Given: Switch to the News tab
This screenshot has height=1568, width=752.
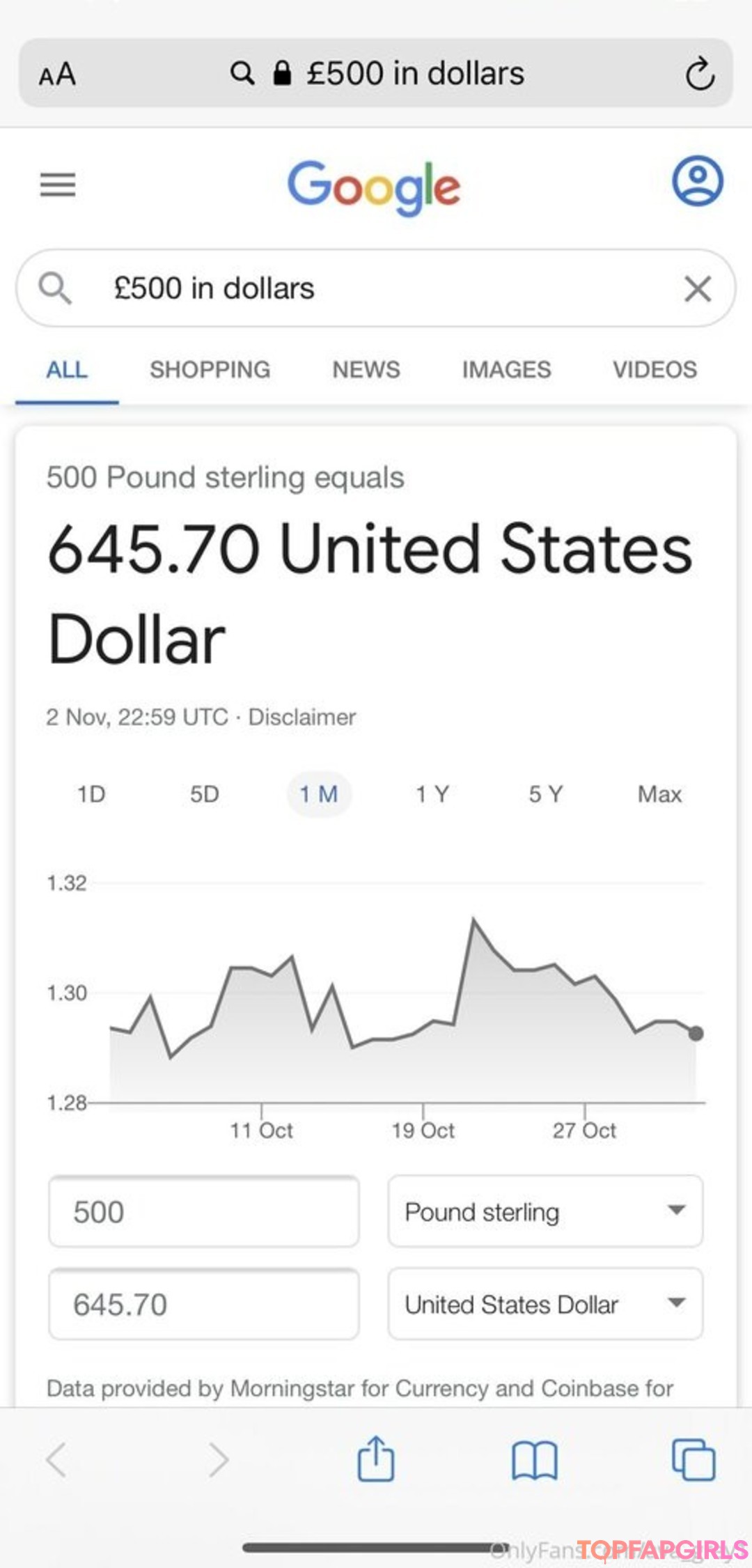Looking at the screenshot, I should point(366,369).
